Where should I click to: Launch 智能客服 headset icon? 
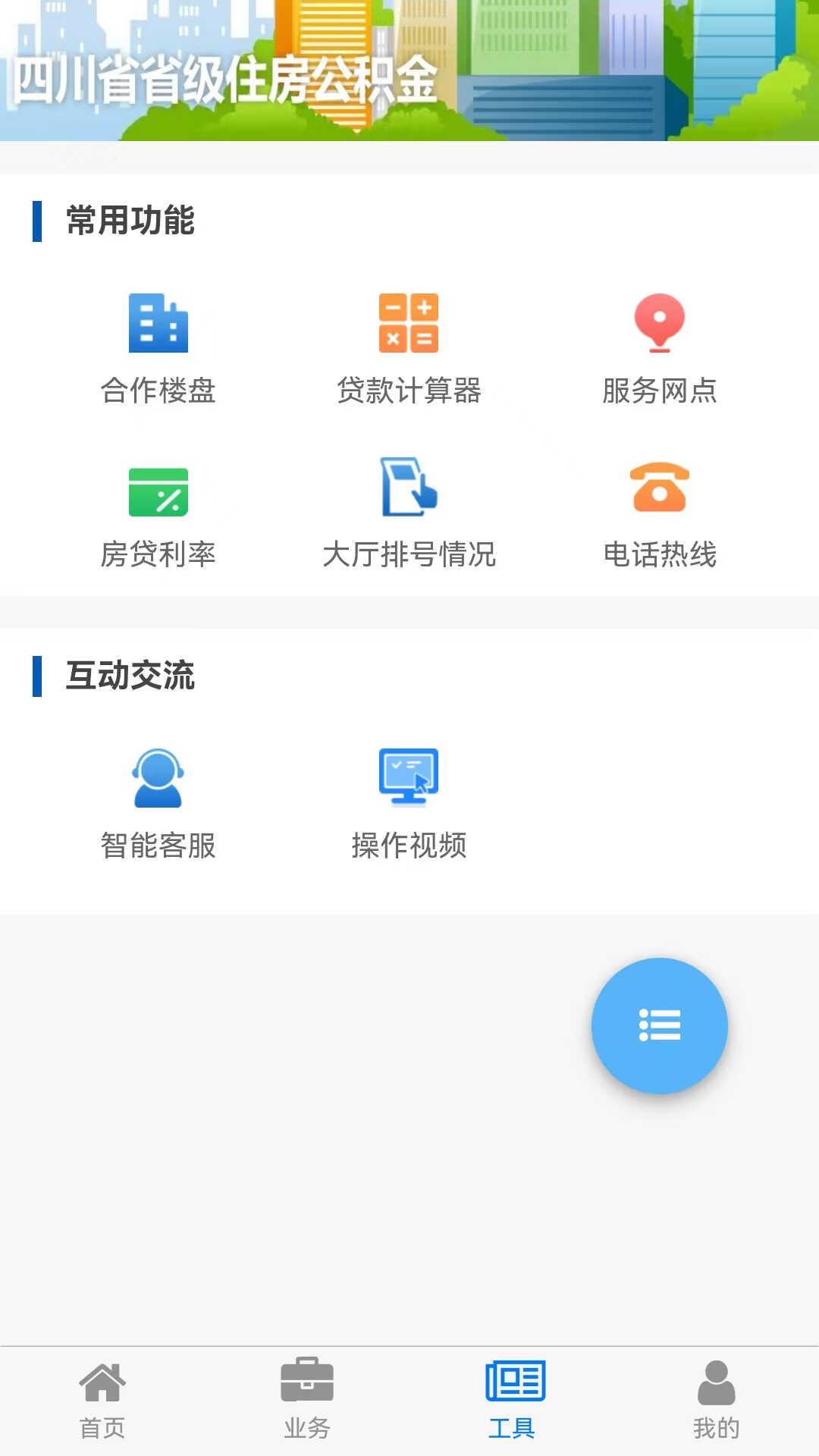pyautogui.click(x=159, y=775)
